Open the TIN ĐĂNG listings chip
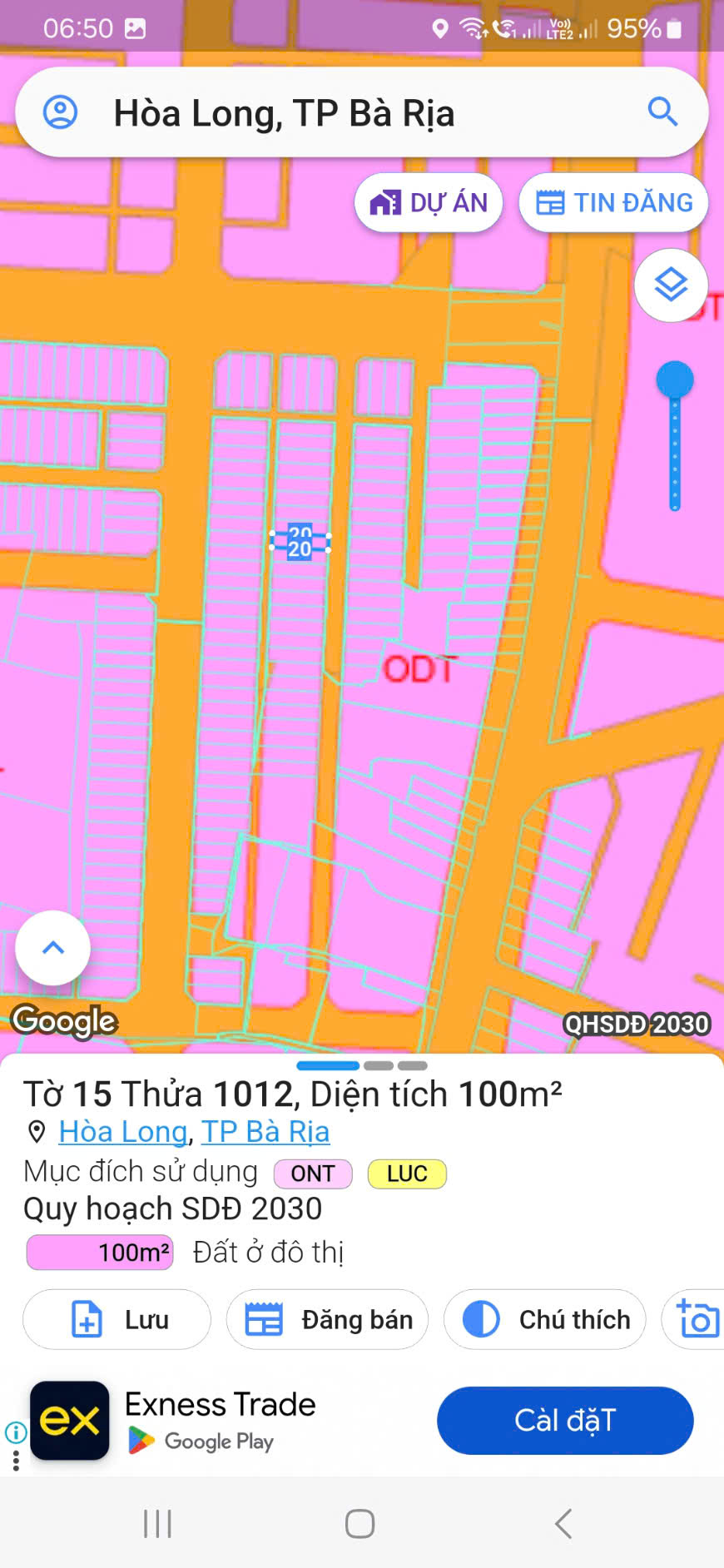724x1568 pixels. click(x=613, y=202)
